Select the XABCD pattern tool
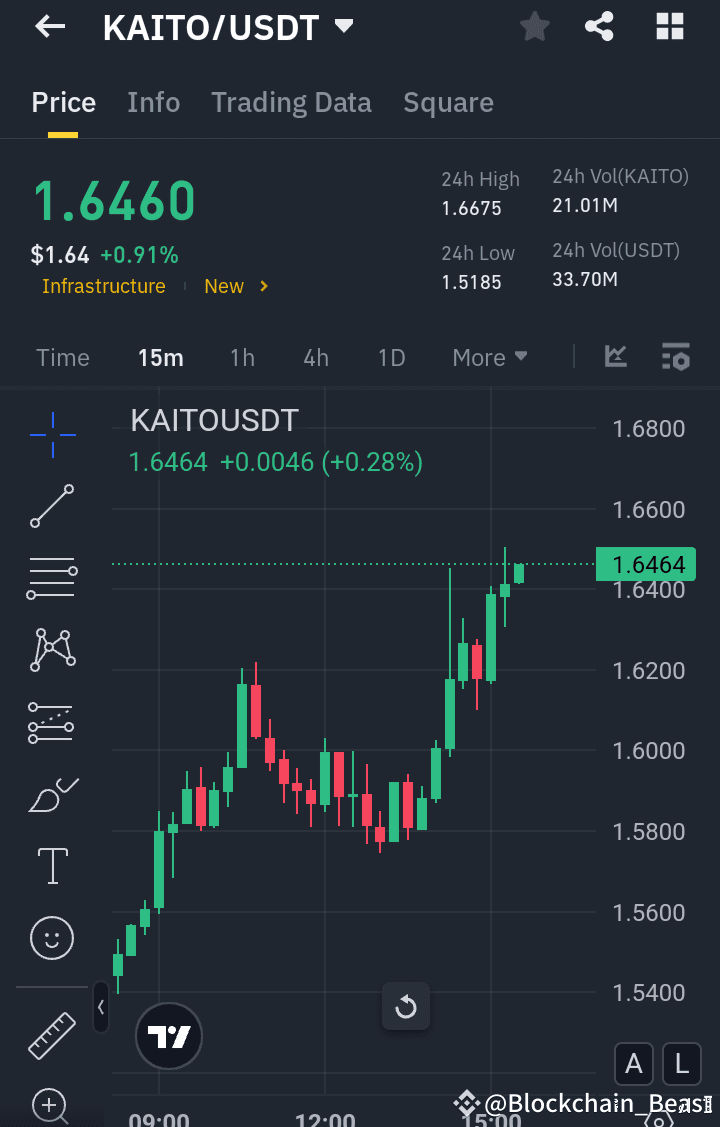Viewport: 720px width, 1127px height. [x=51, y=650]
